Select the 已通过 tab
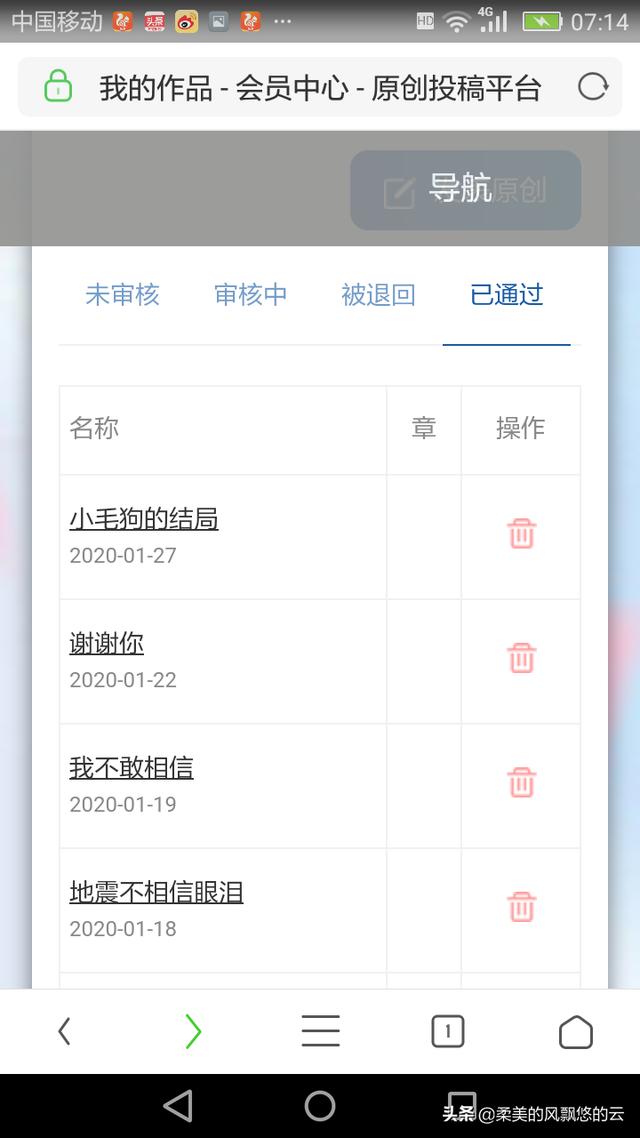Image resolution: width=640 pixels, height=1138 pixels. 507,295
